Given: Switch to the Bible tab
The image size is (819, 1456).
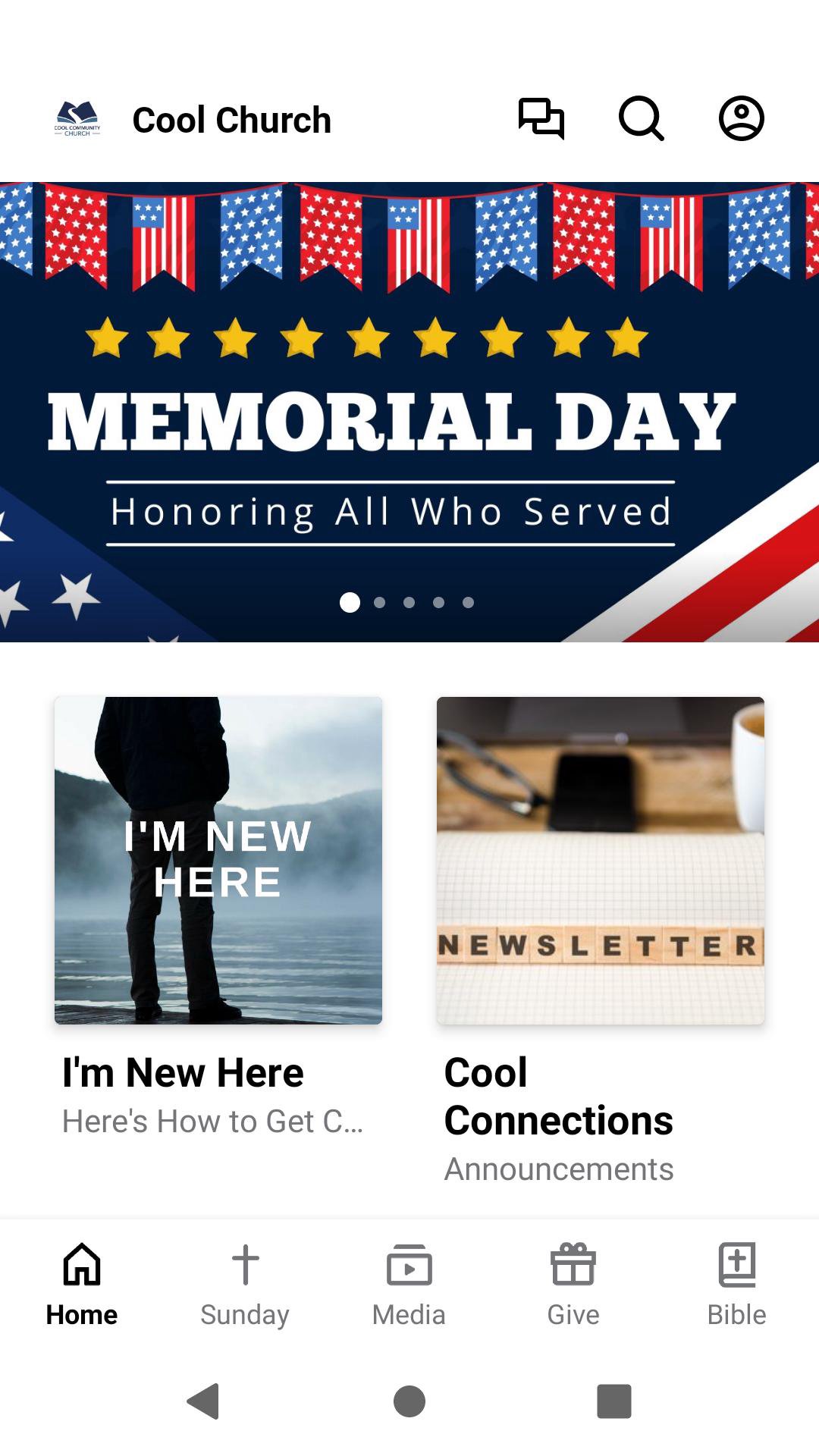Looking at the screenshot, I should pyautogui.click(x=736, y=1283).
